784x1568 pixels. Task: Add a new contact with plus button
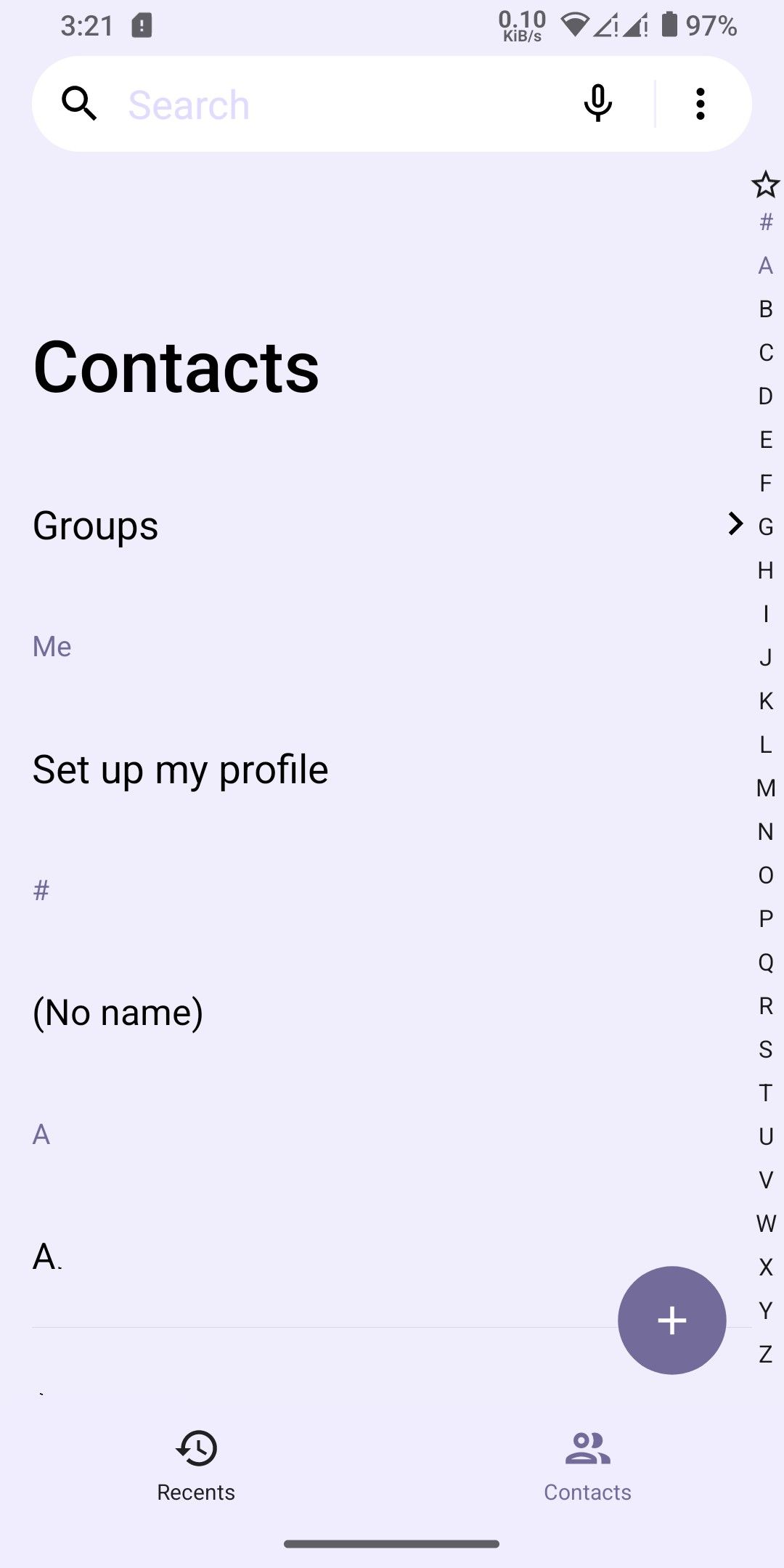tap(671, 1320)
